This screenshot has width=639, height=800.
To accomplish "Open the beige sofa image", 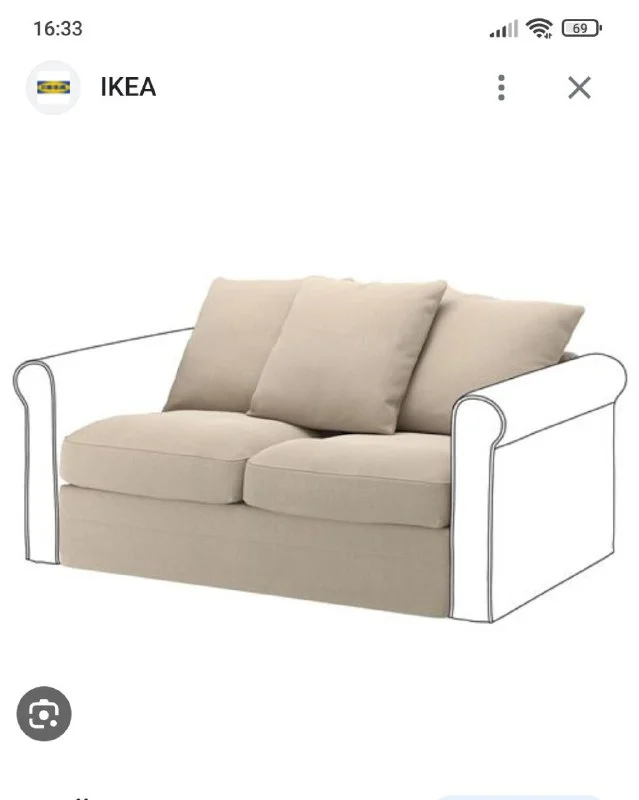I will 320,450.
